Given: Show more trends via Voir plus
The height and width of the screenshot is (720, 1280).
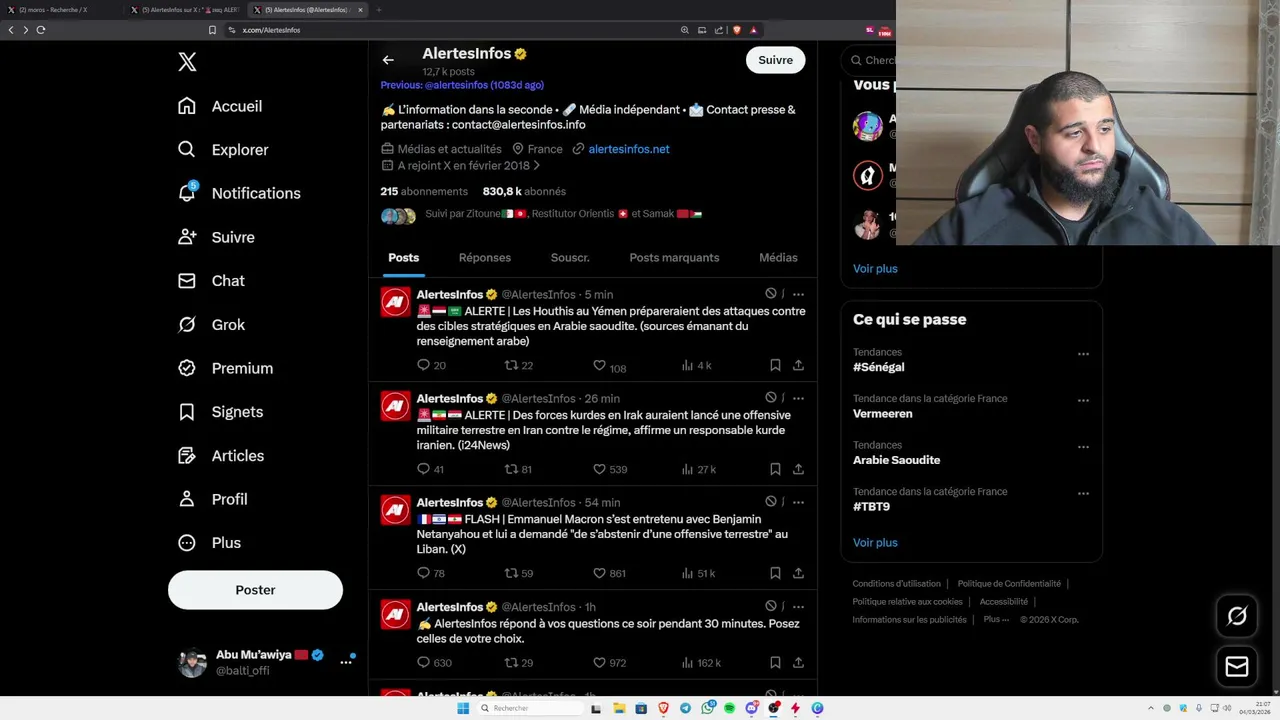Looking at the screenshot, I should point(875,543).
